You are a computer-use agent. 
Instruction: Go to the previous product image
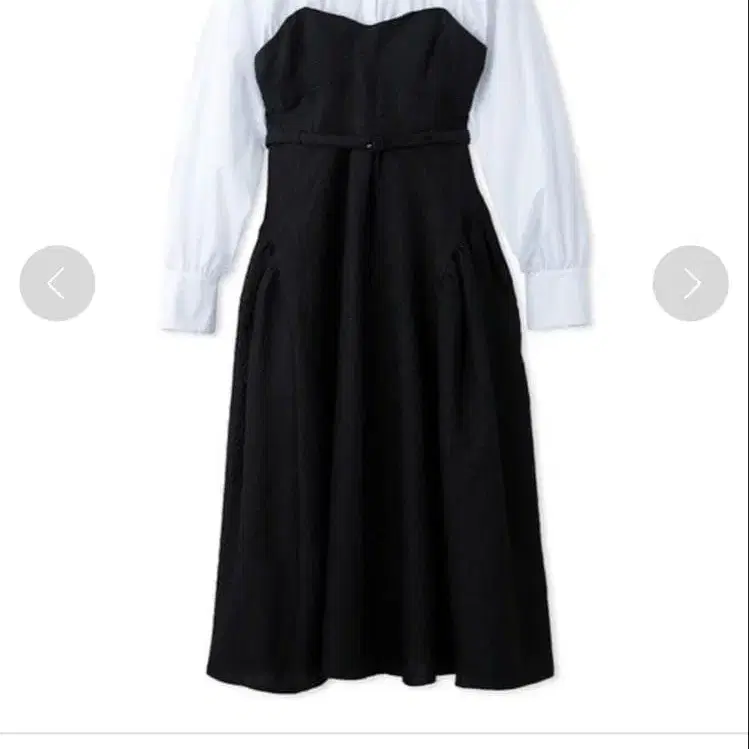coord(57,283)
